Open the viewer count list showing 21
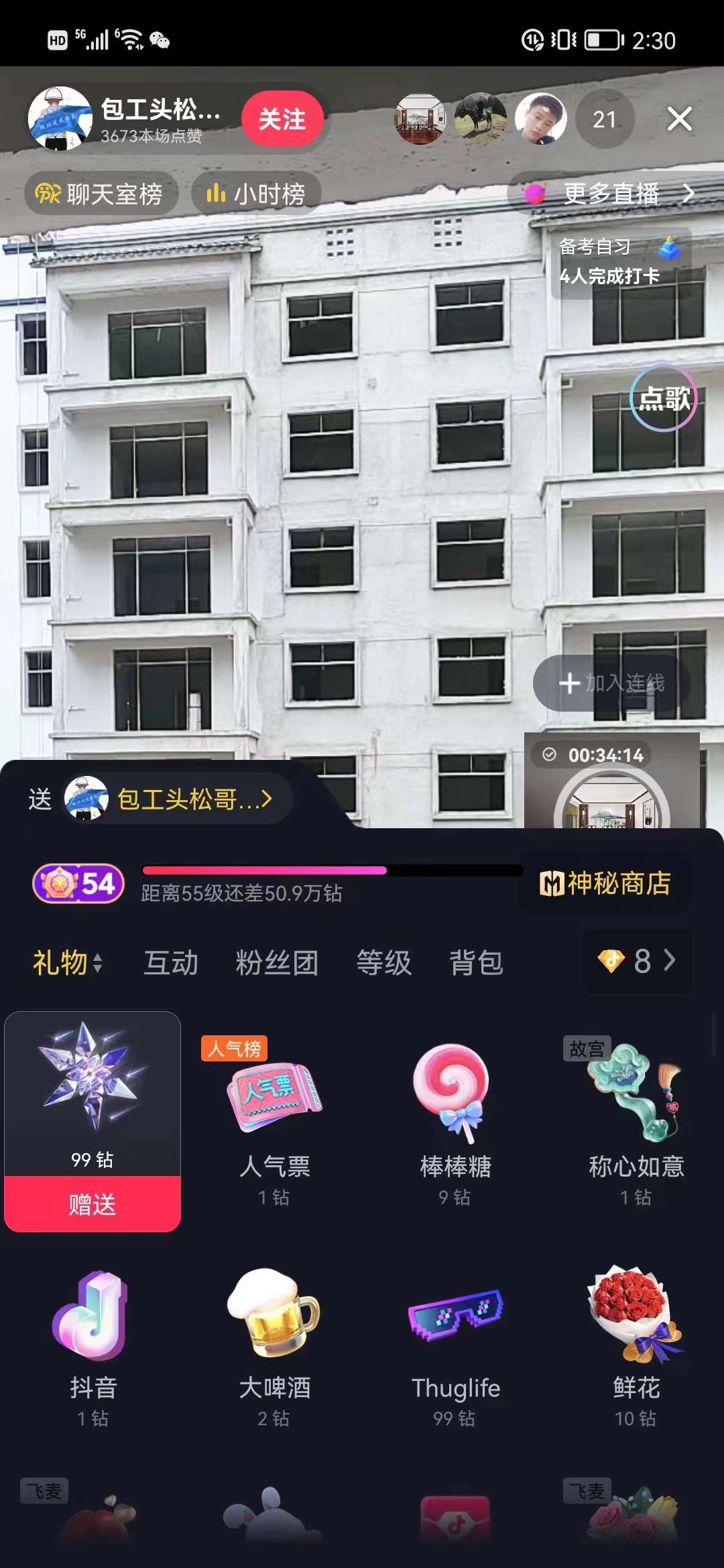The image size is (724, 1568). click(604, 119)
